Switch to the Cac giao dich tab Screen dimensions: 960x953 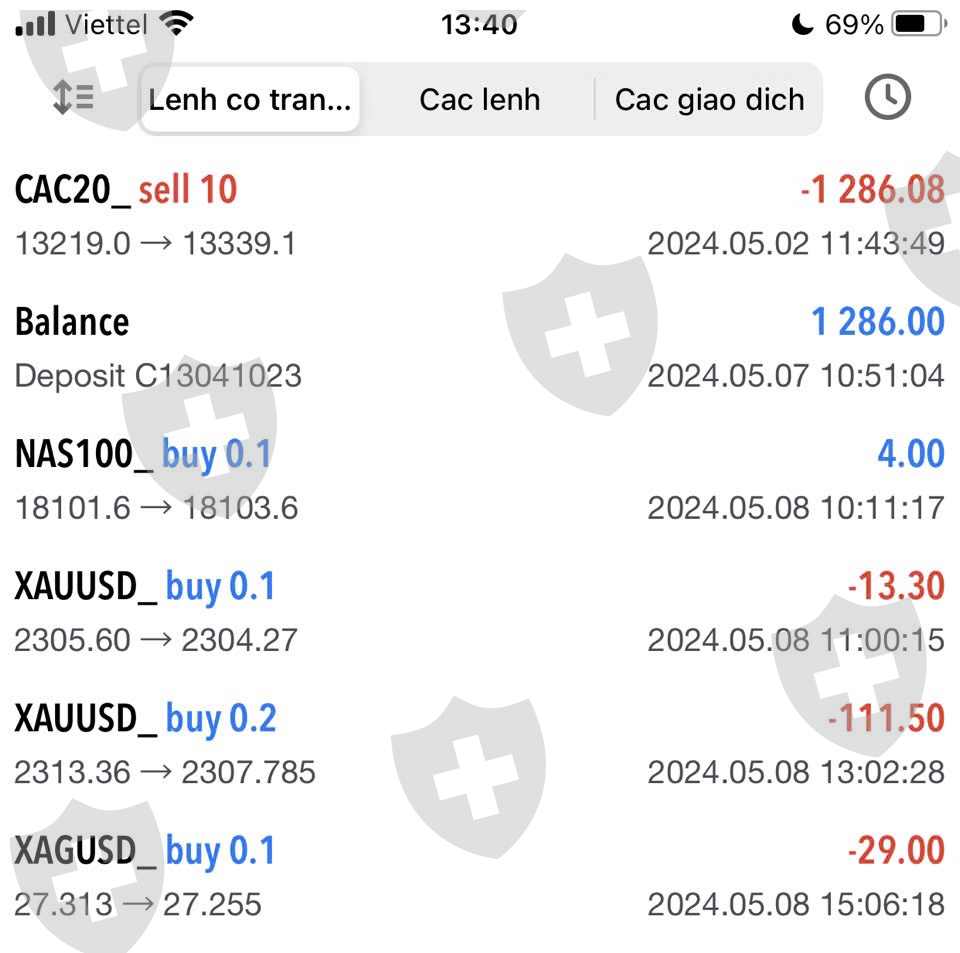709,99
